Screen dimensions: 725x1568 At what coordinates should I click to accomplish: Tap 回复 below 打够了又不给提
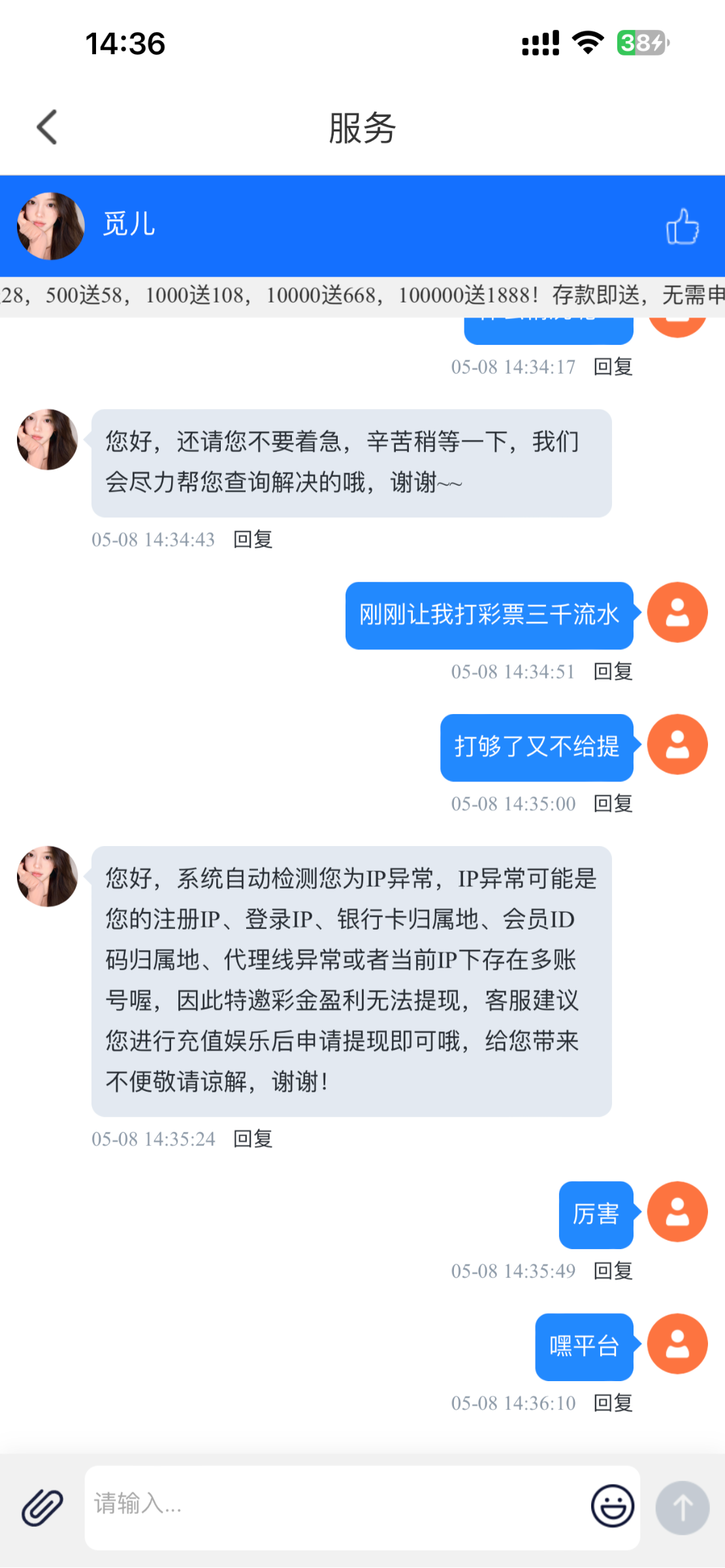613,804
